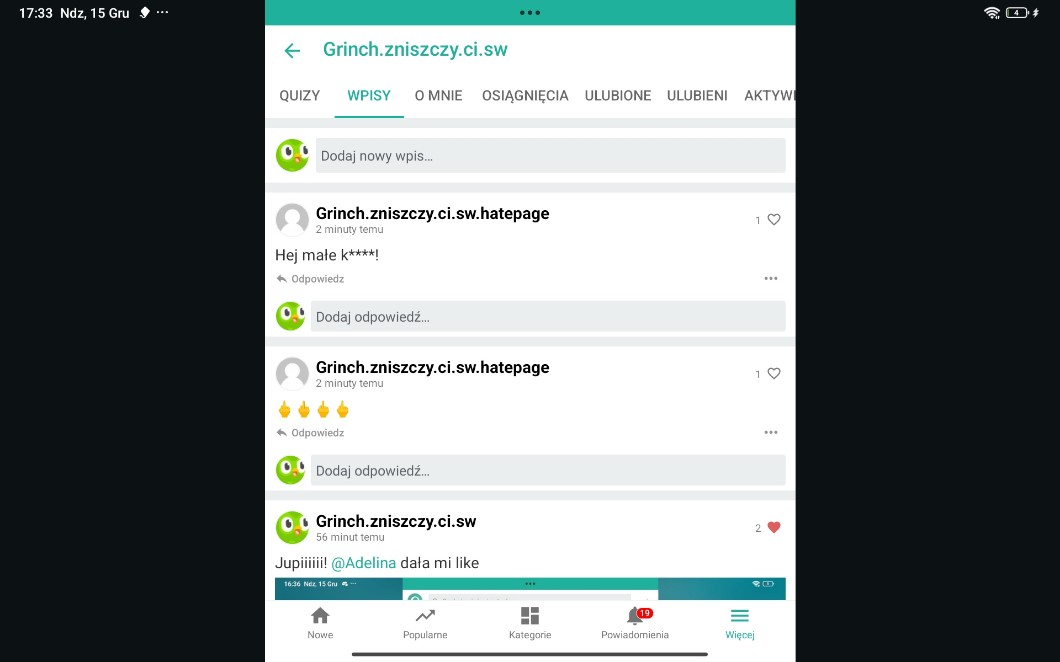
Task: Tap the 'Dodaj nowy wpis…' field
Action: coord(550,156)
